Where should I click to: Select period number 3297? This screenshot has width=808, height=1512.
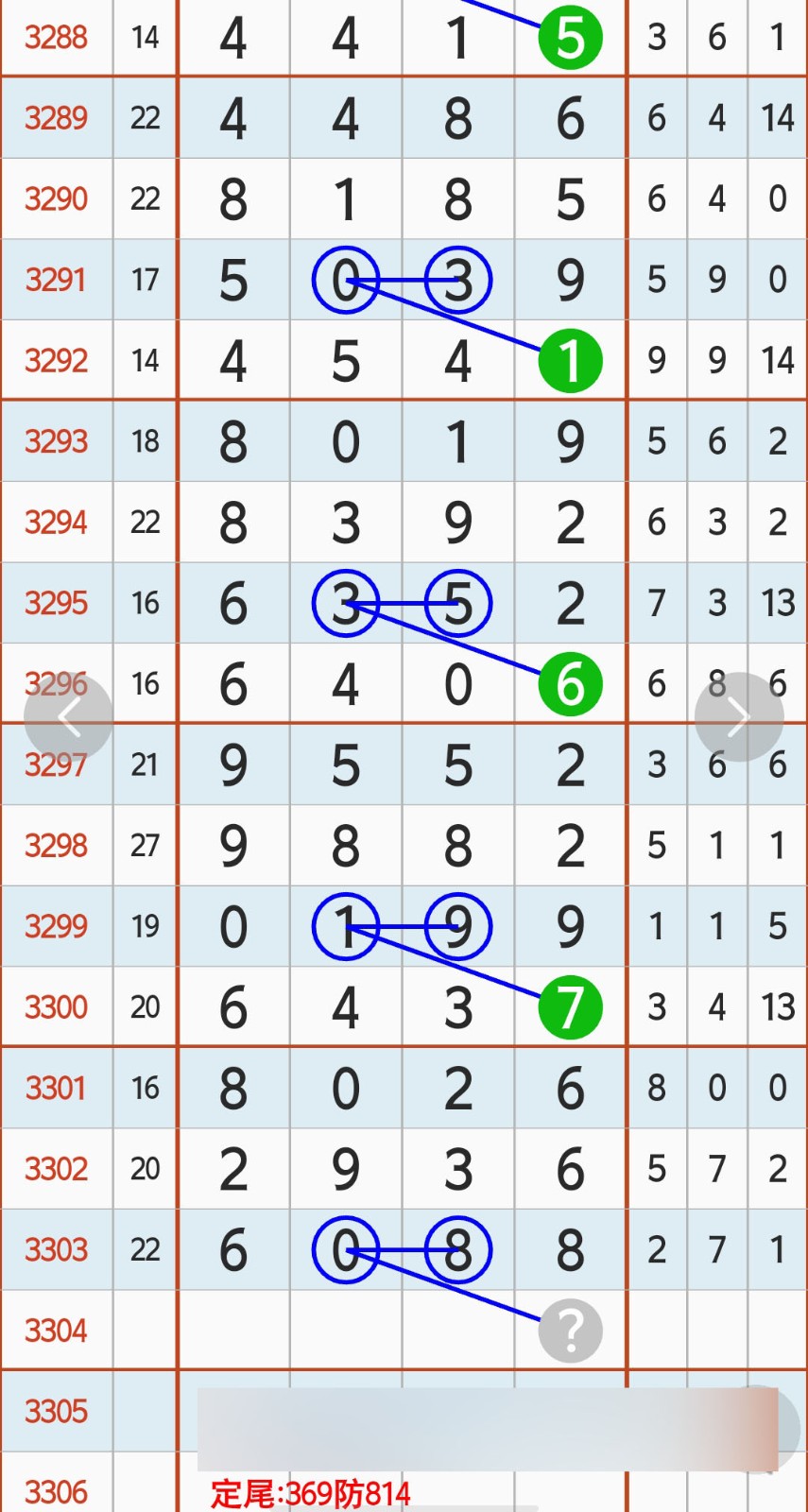click(57, 765)
